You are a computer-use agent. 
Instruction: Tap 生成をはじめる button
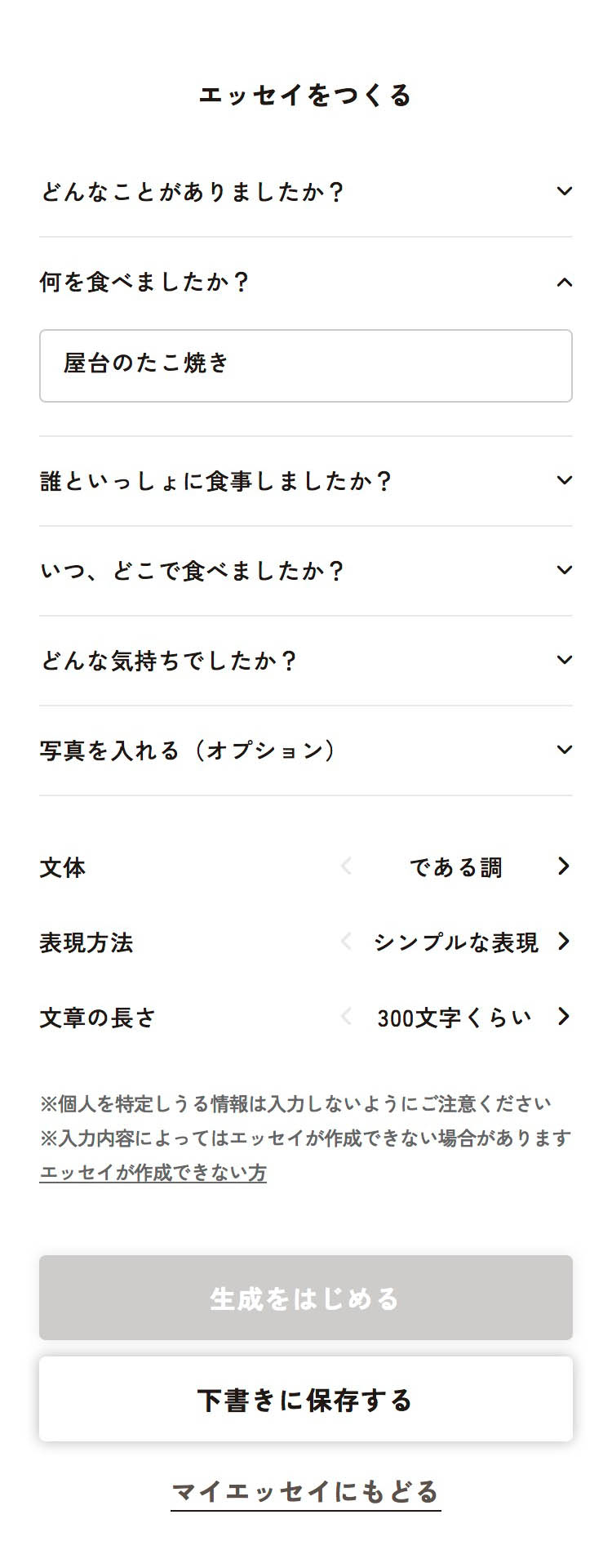coord(305,1298)
